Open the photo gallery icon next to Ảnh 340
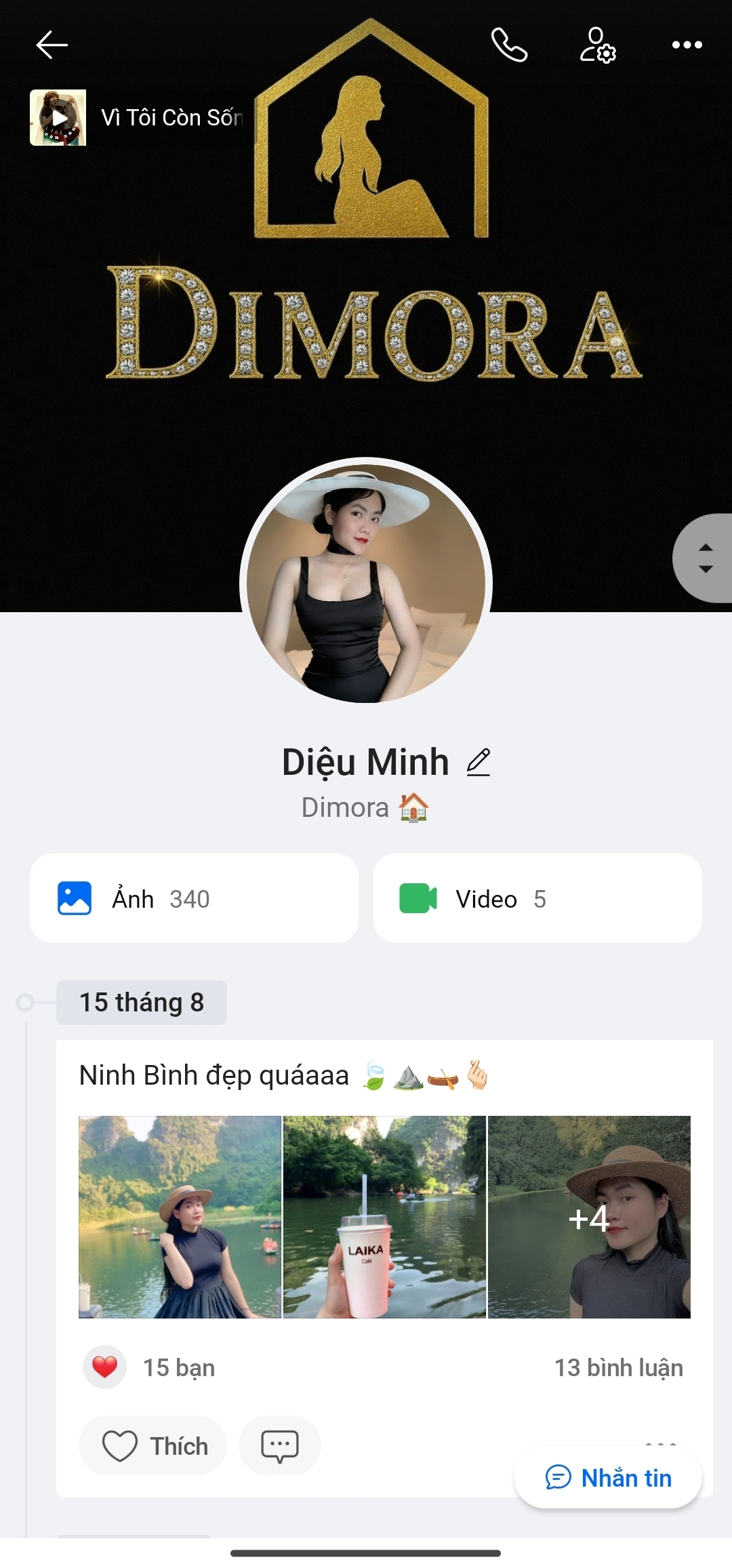 [75, 898]
